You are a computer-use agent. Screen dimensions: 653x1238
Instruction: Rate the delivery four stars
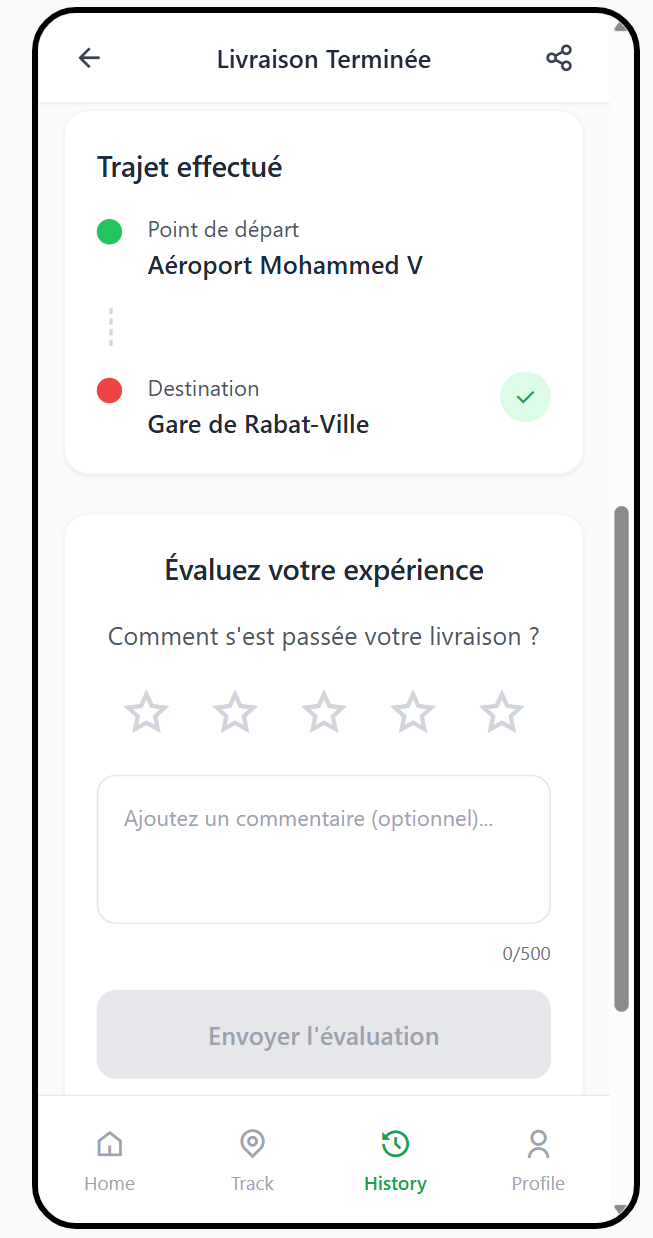click(413, 712)
